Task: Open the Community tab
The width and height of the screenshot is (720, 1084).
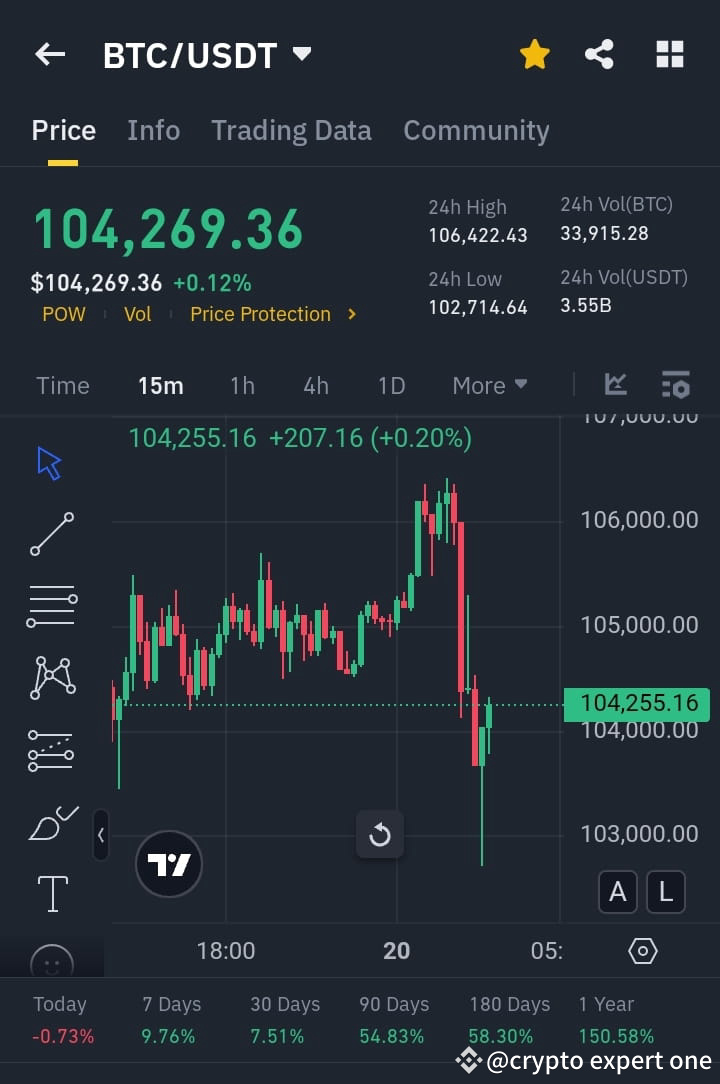Action: [x=476, y=130]
